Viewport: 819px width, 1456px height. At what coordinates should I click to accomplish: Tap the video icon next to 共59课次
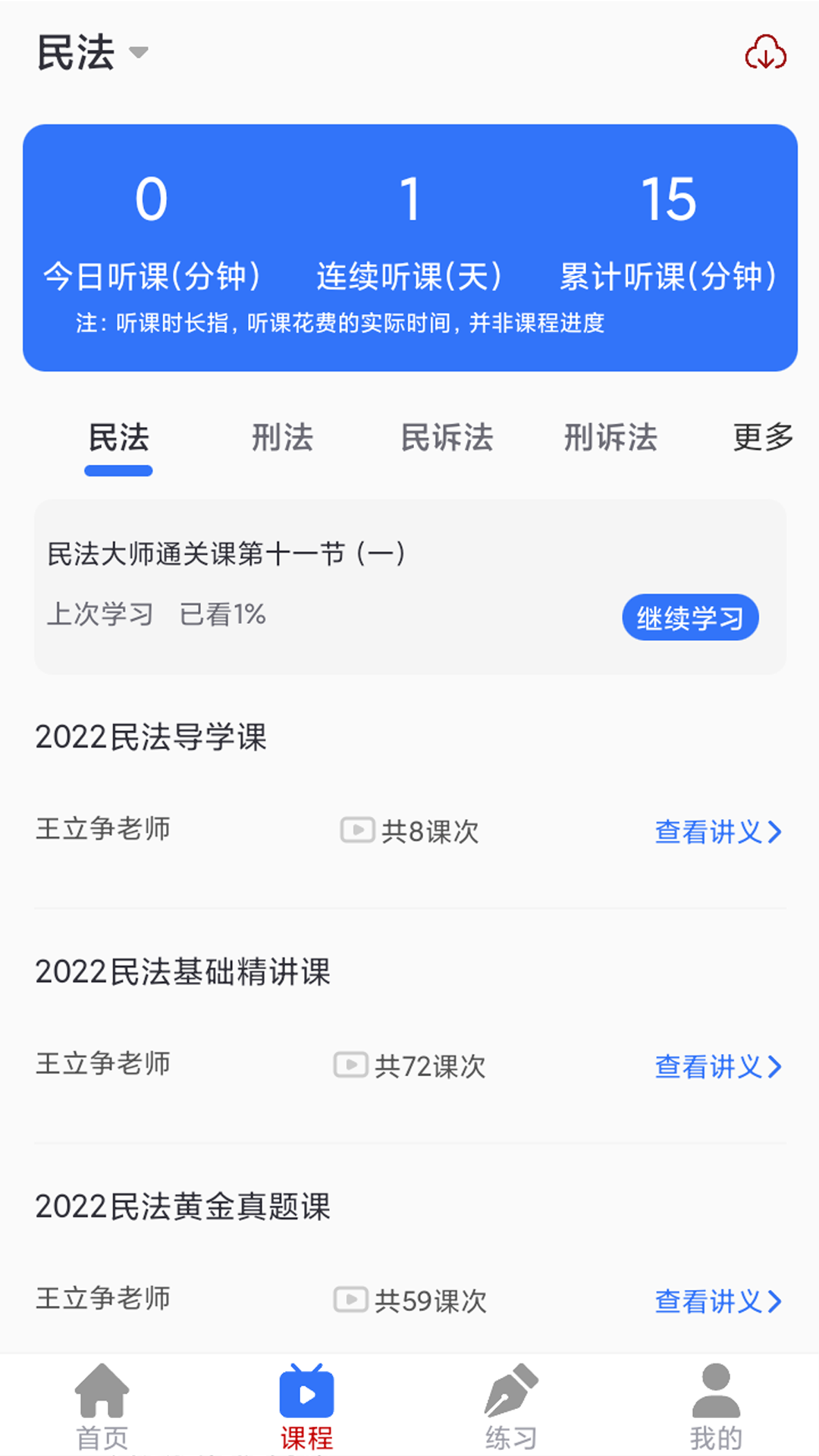[x=350, y=1300]
